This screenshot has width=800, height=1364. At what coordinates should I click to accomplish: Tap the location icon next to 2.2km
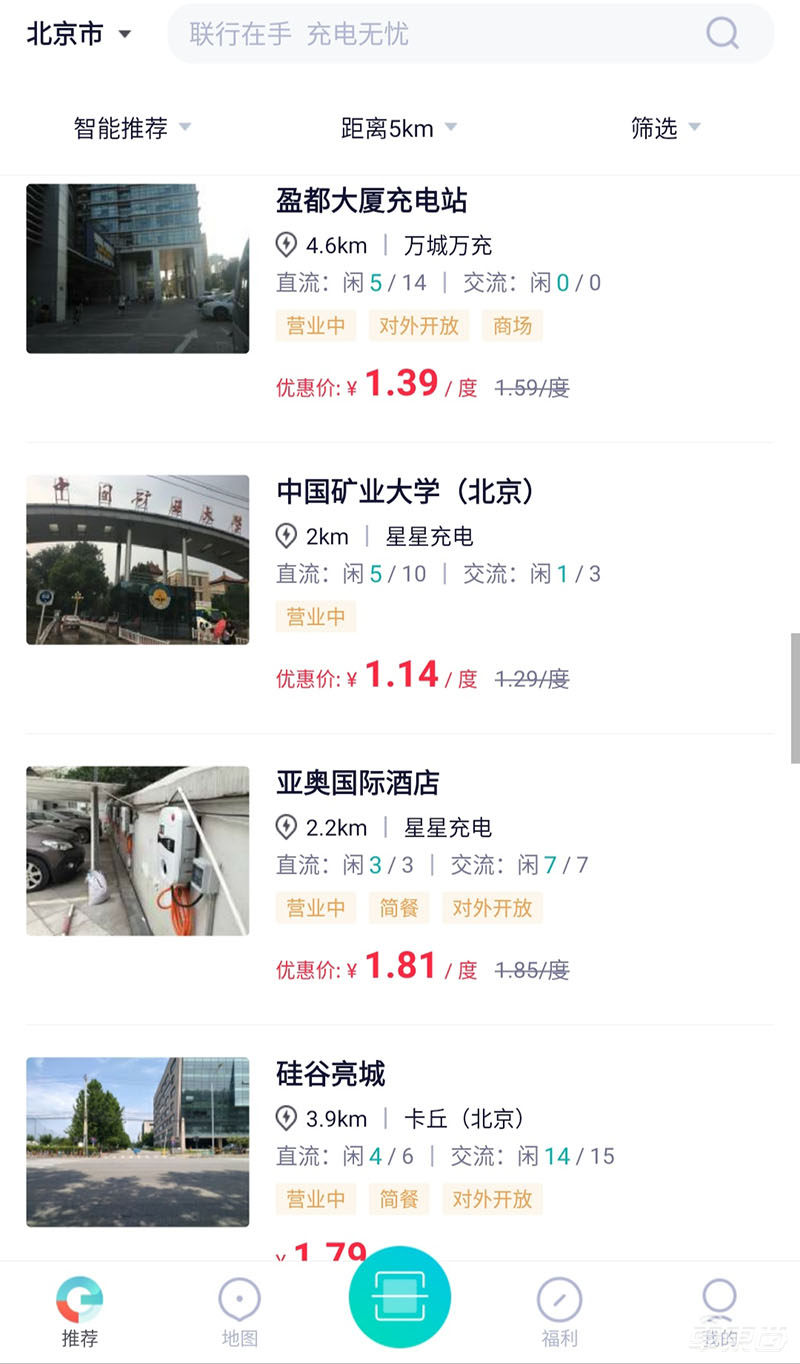[x=287, y=827]
